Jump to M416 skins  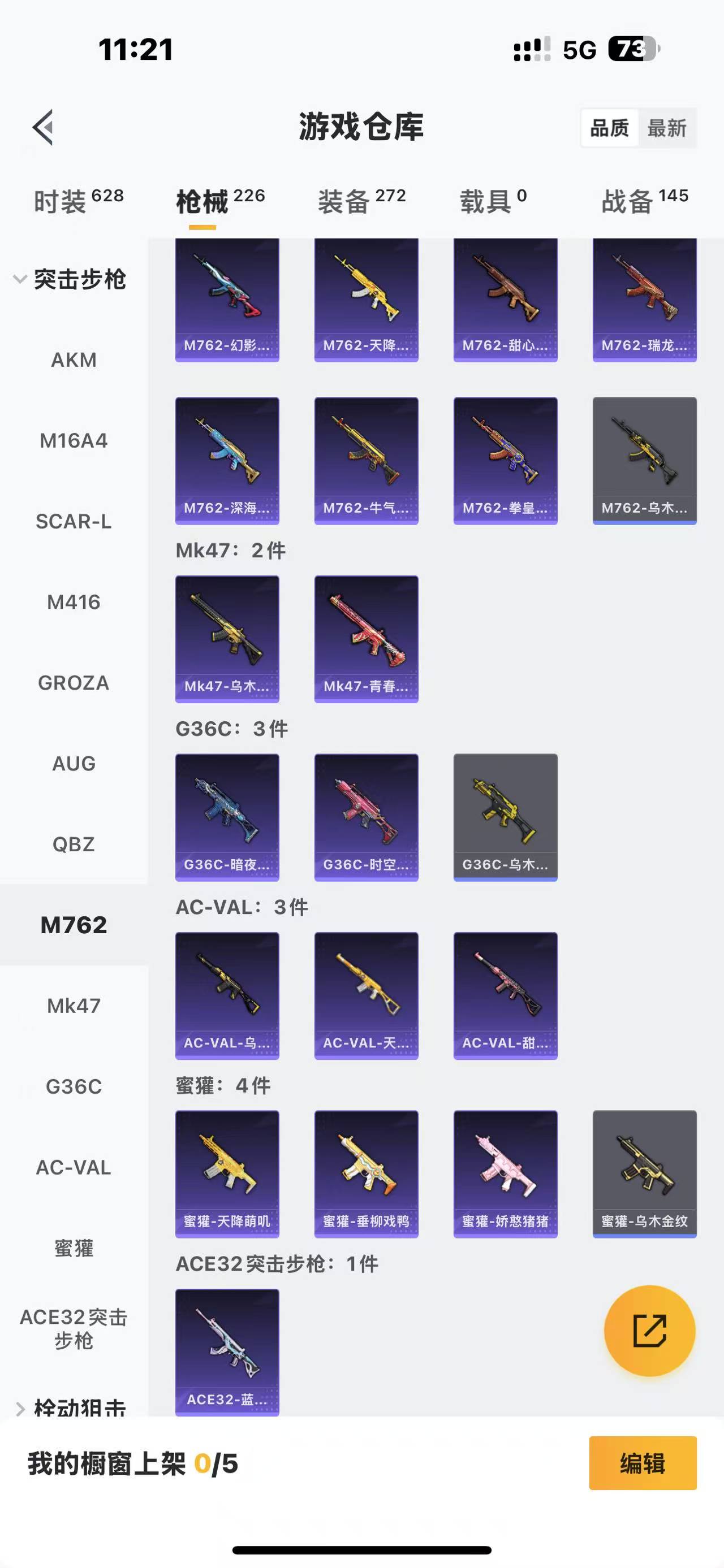point(74,602)
